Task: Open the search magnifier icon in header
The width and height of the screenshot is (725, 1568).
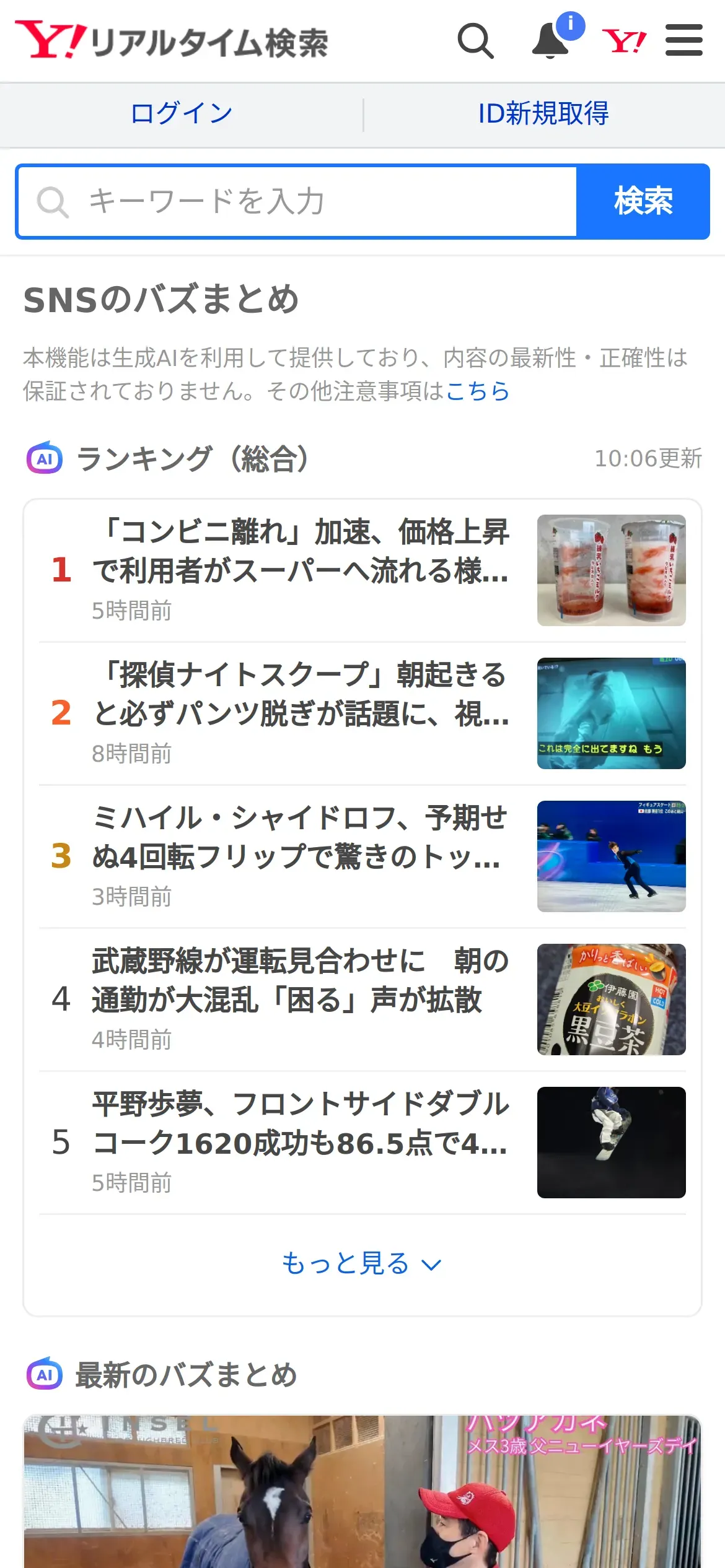Action: (475, 41)
